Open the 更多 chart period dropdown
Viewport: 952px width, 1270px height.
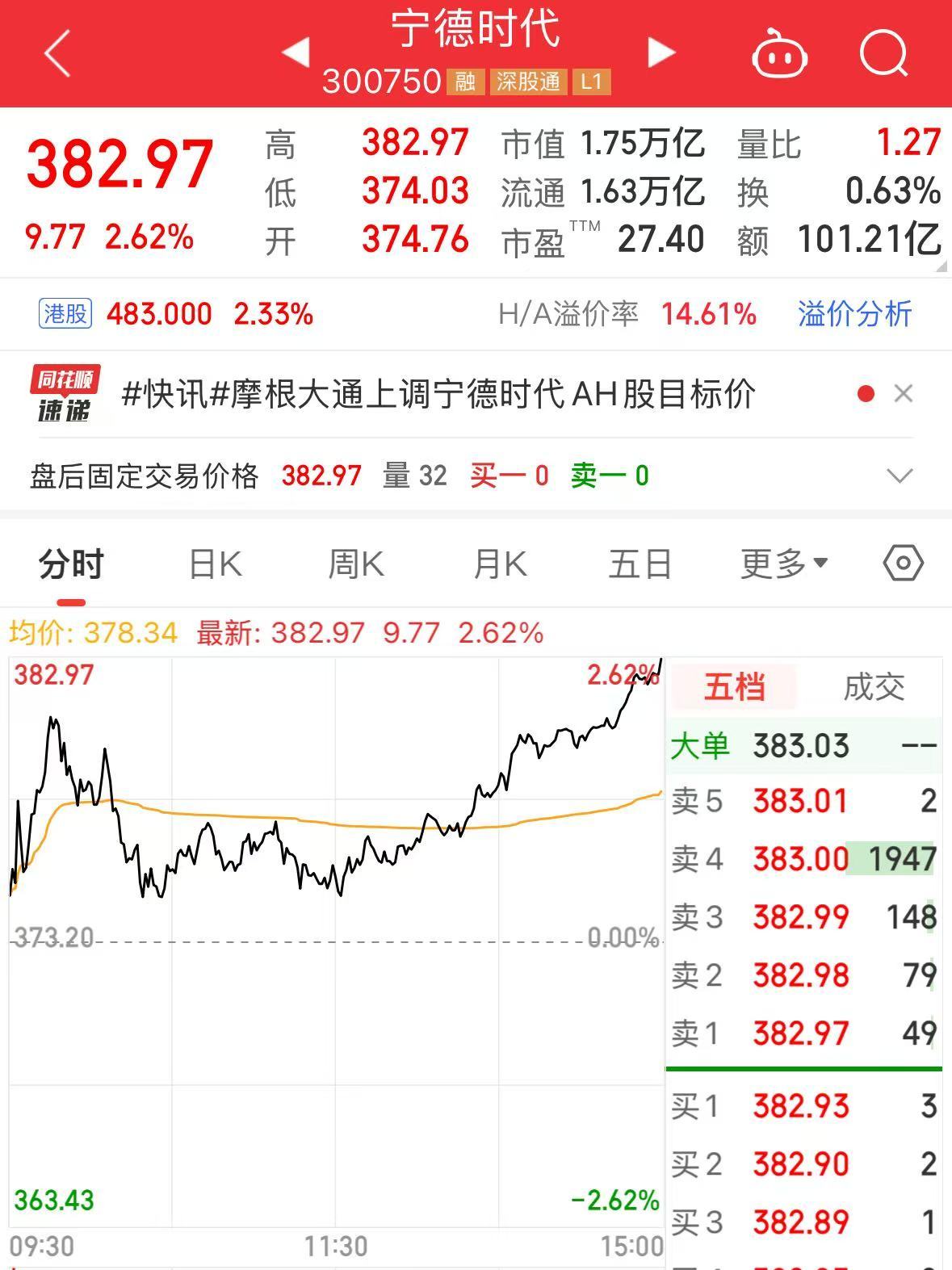click(x=783, y=564)
